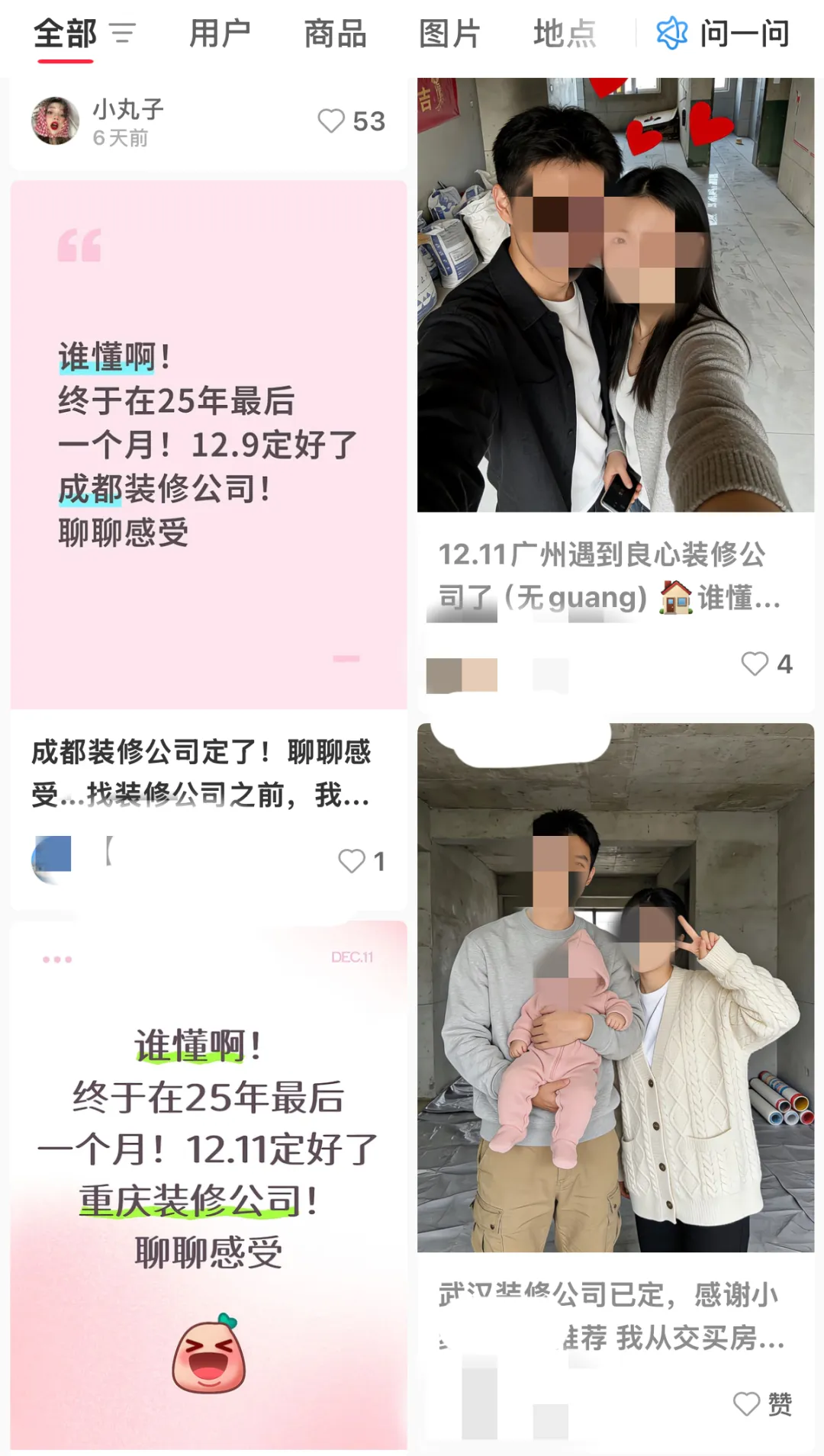Image resolution: width=824 pixels, height=1456 pixels.
Task: Open the 成都装修公司 pink note card
Action: pos(208,445)
